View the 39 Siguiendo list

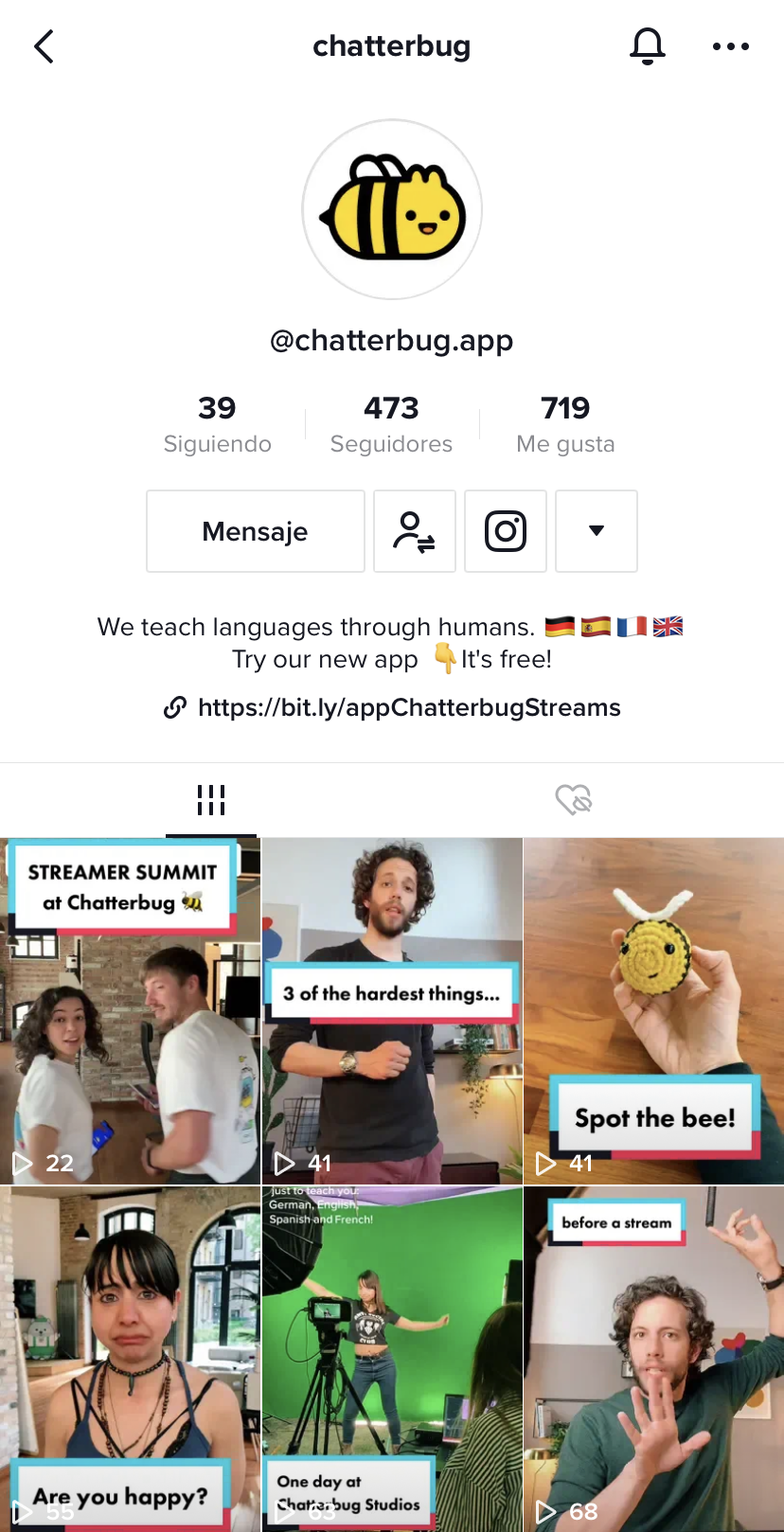tap(217, 424)
